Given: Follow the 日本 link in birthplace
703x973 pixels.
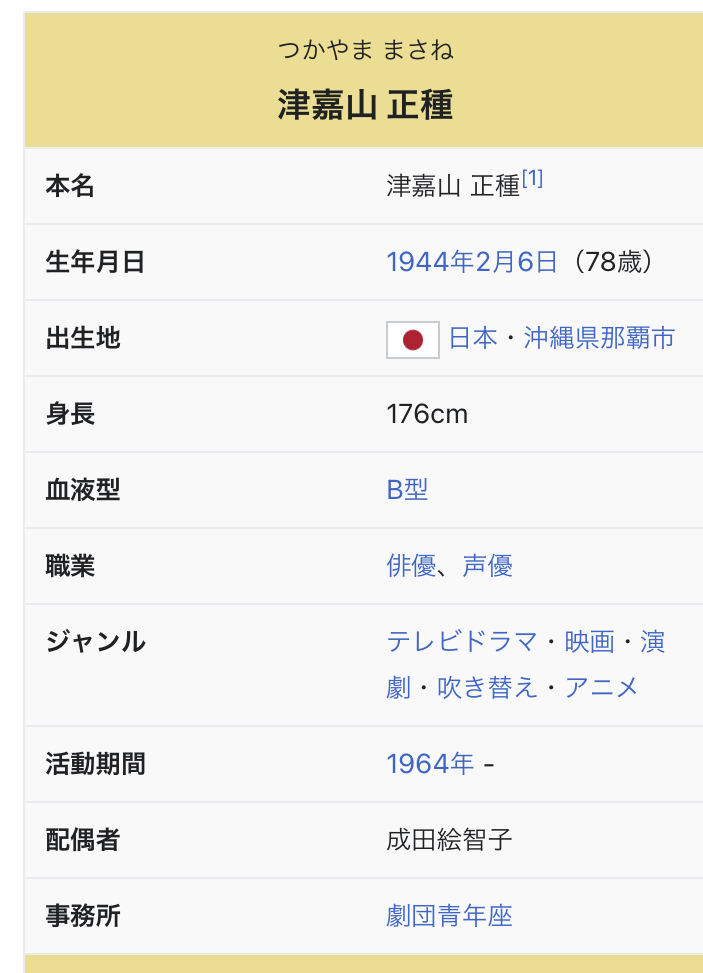Looking at the screenshot, I should point(472,338).
